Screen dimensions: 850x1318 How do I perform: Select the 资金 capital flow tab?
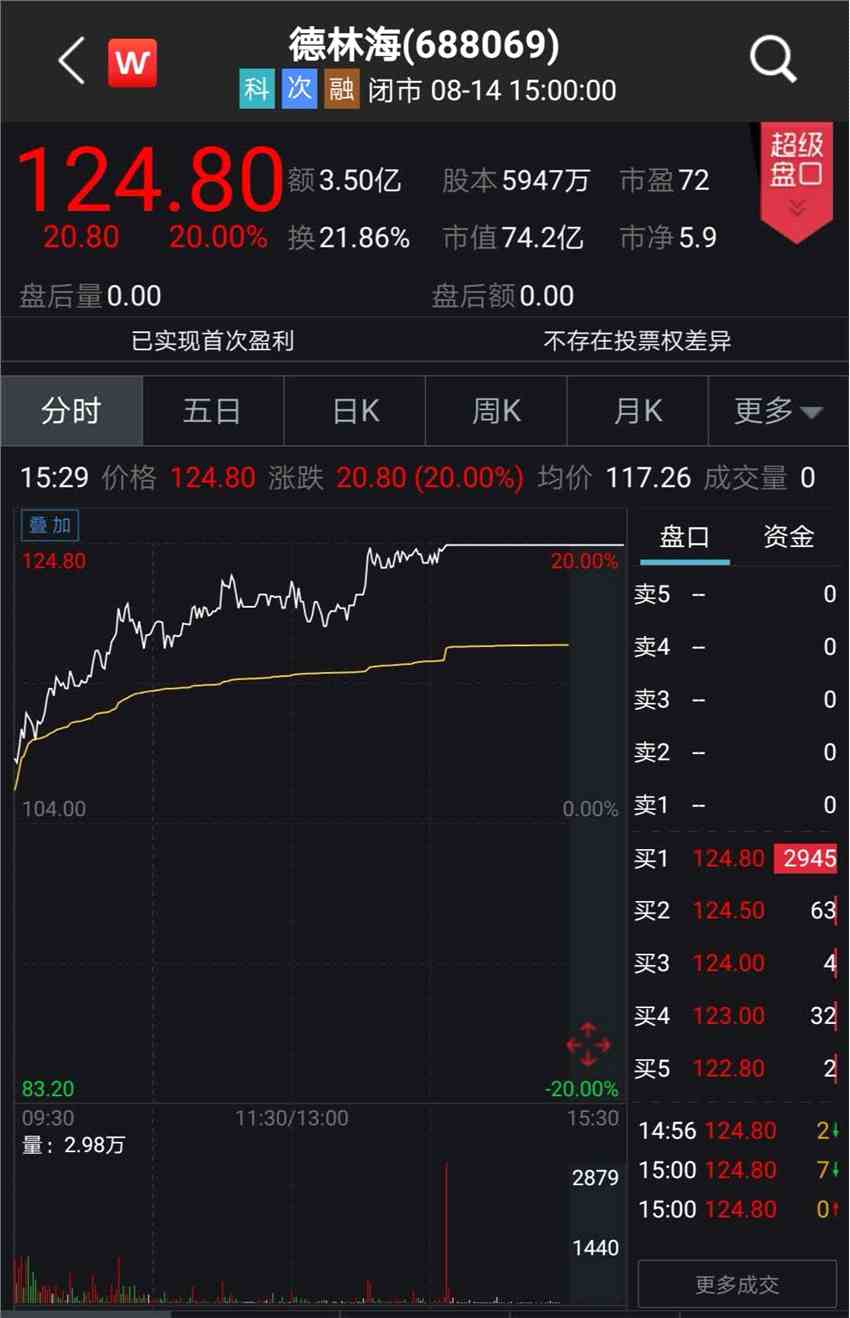788,537
